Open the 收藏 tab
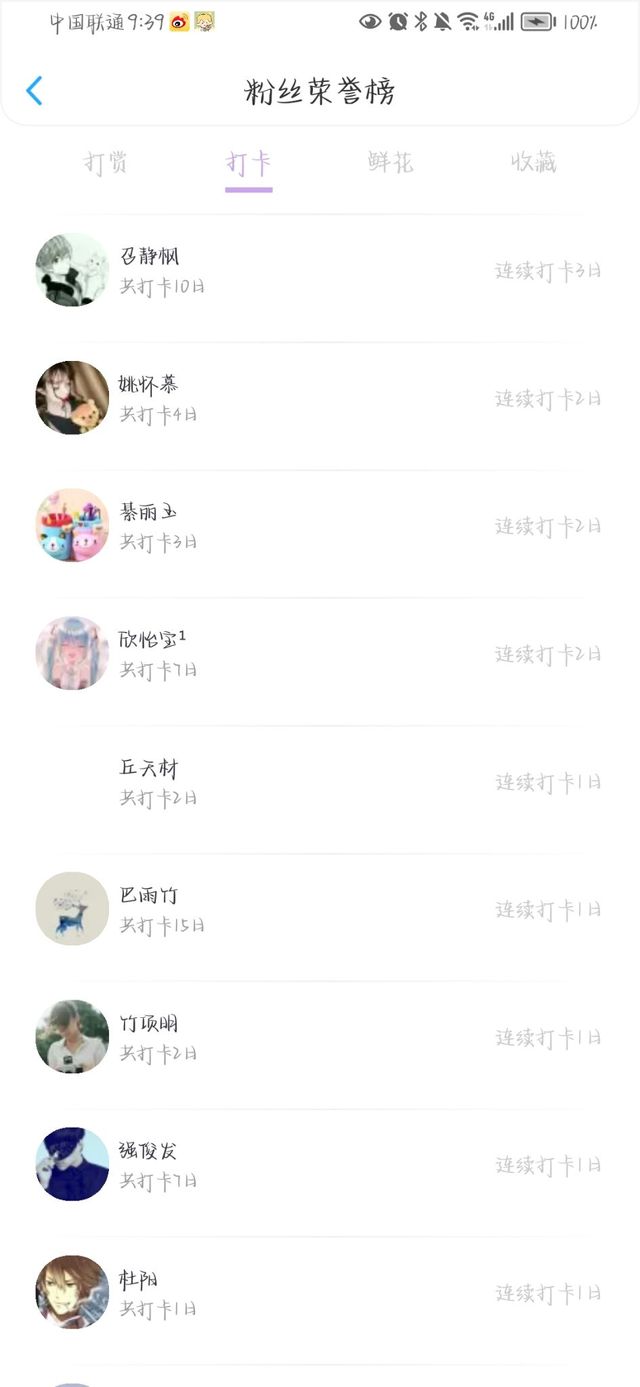The image size is (640, 1387). (x=533, y=163)
